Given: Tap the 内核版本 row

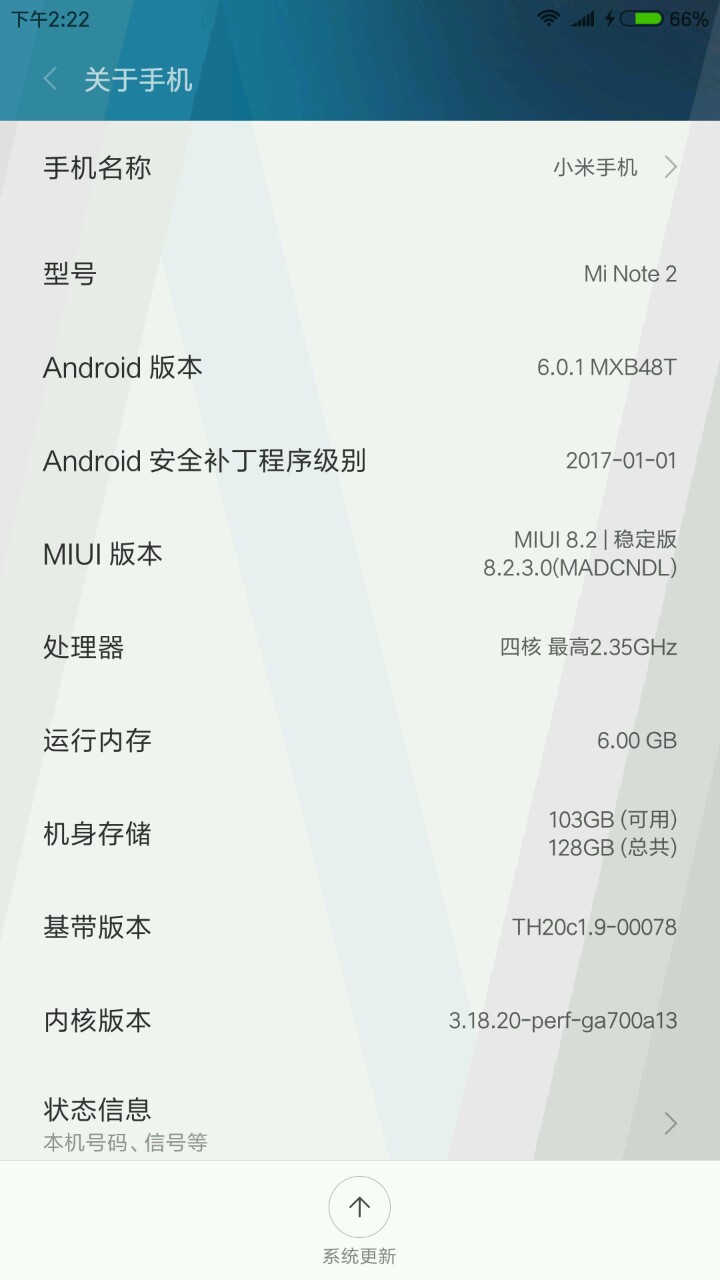Looking at the screenshot, I should click(x=360, y=1020).
